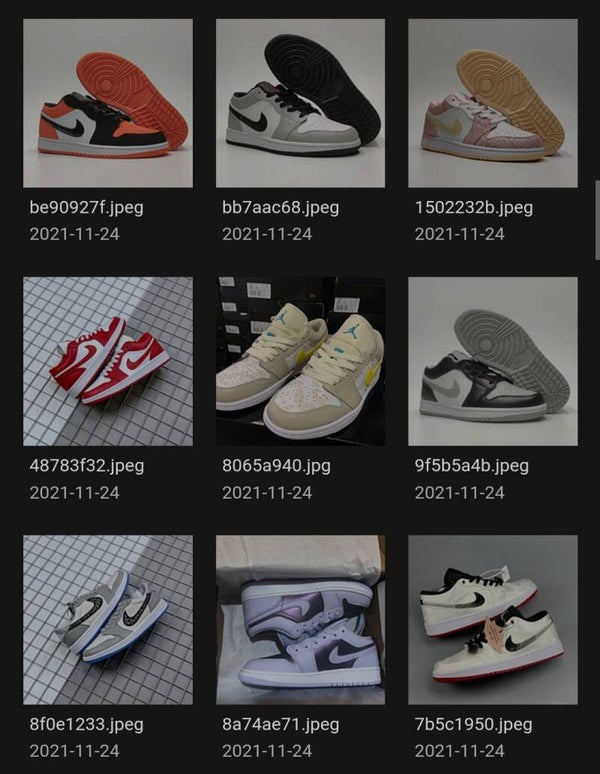Open photo 8a74ae71.jpeg
Screen dimensions: 600x774
tap(300, 619)
